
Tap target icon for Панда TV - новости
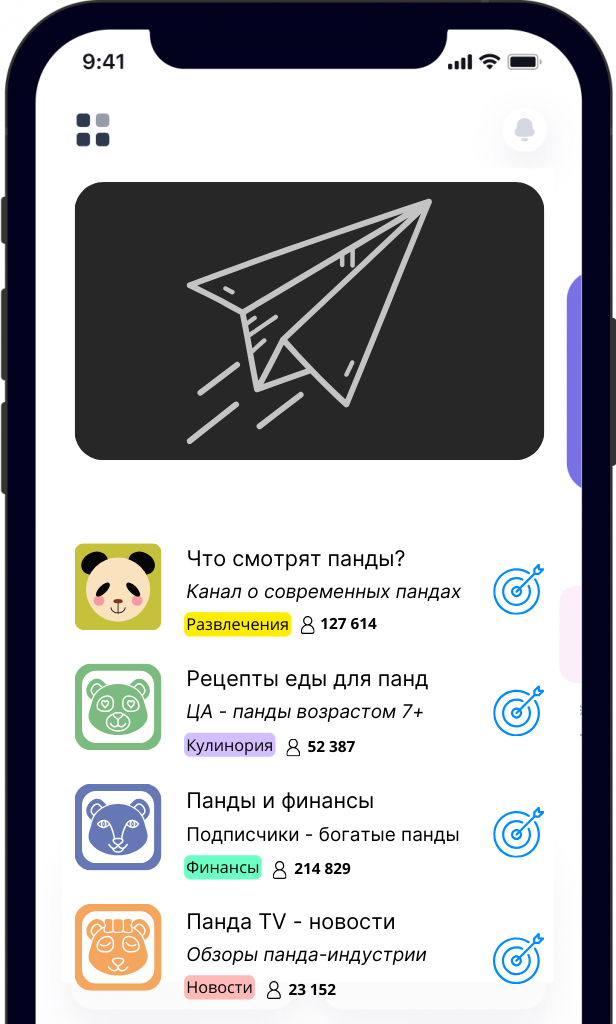[518, 957]
